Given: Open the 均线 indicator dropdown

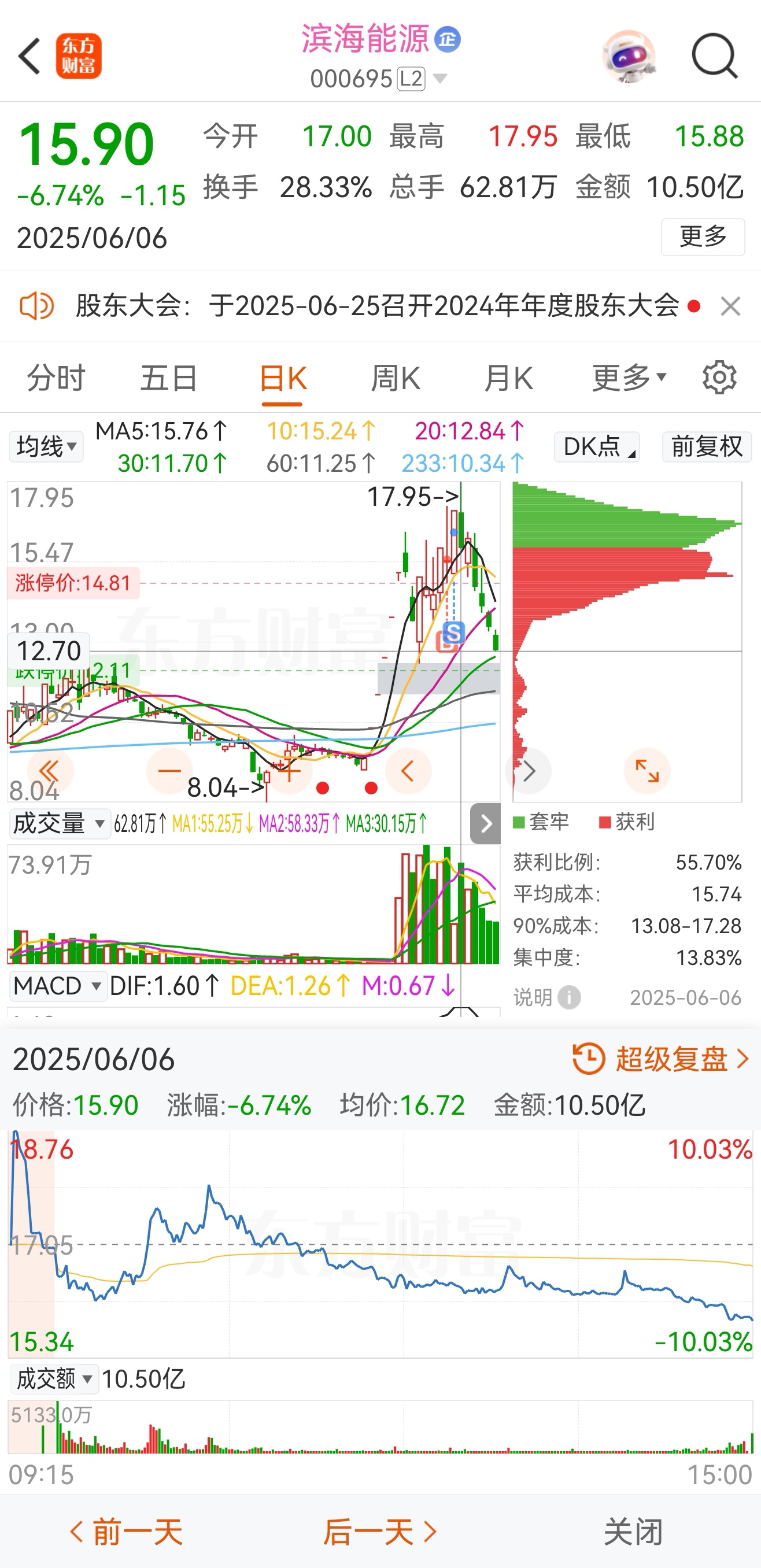Looking at the screenshot, I should (x=46, y=447).
